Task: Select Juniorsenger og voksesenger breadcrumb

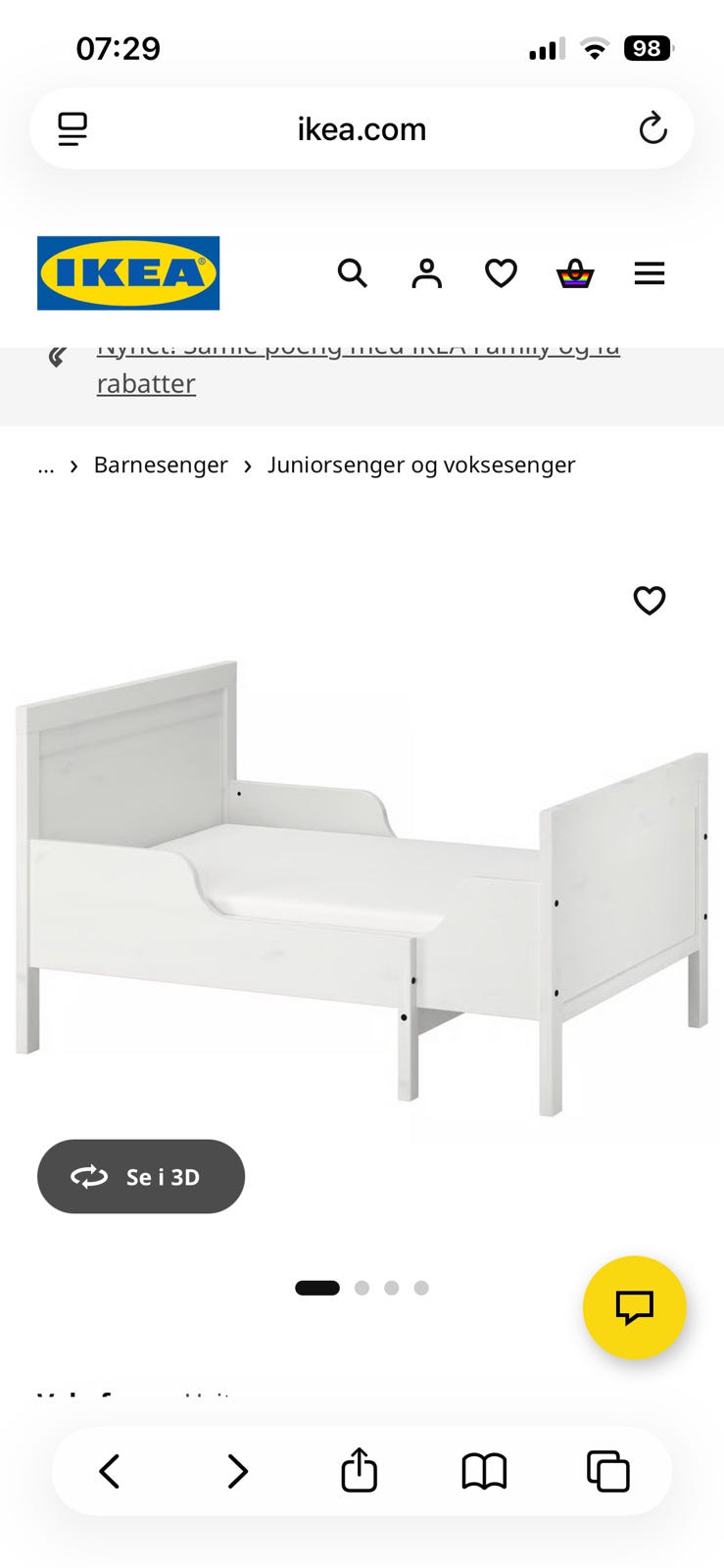Action: [x=421, y=465]
